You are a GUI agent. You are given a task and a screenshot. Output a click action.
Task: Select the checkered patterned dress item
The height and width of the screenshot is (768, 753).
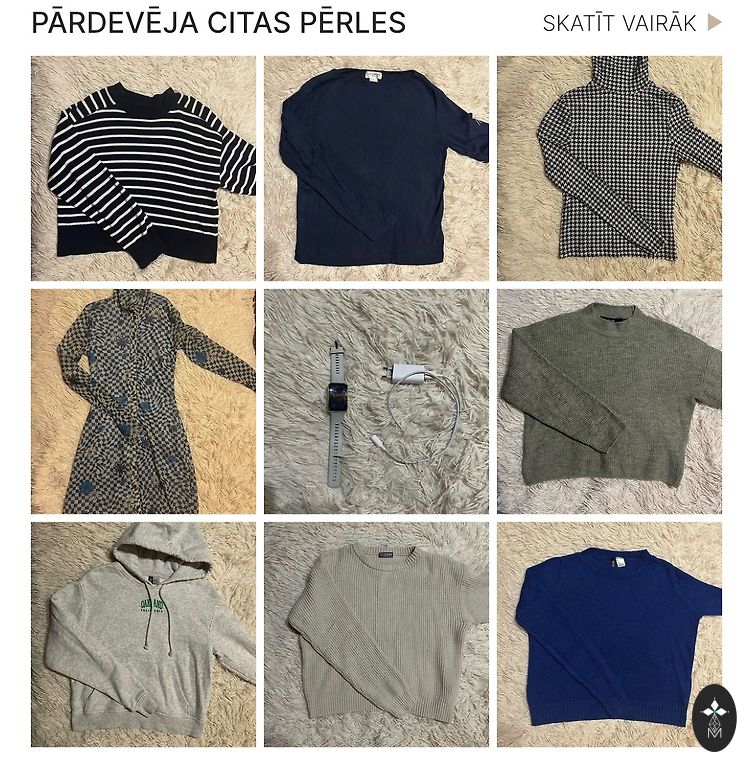[143, 401]
